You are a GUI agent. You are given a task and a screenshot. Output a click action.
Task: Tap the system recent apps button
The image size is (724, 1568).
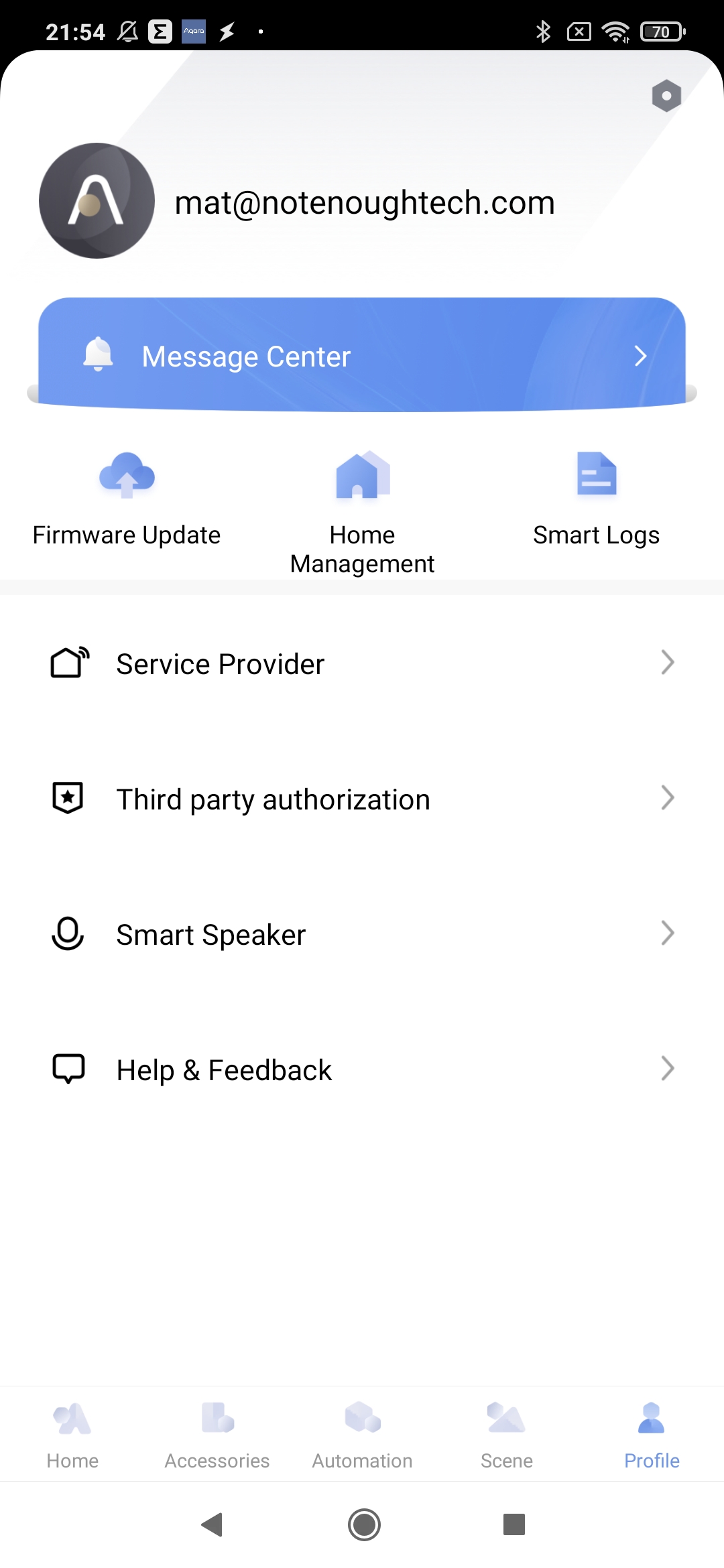(514, 1524)
